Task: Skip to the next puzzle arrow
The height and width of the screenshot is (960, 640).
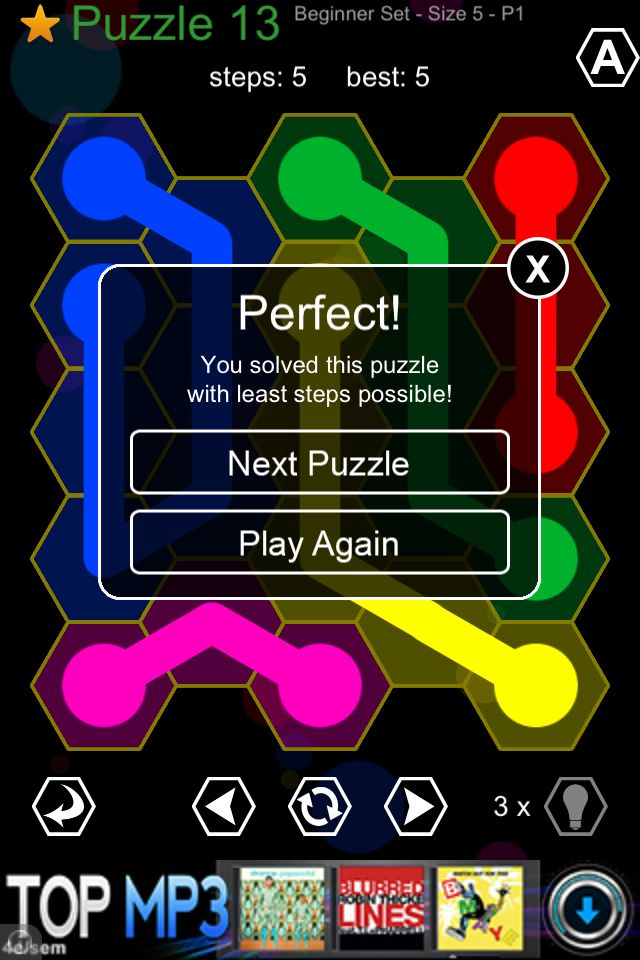Action: [416, 806]
